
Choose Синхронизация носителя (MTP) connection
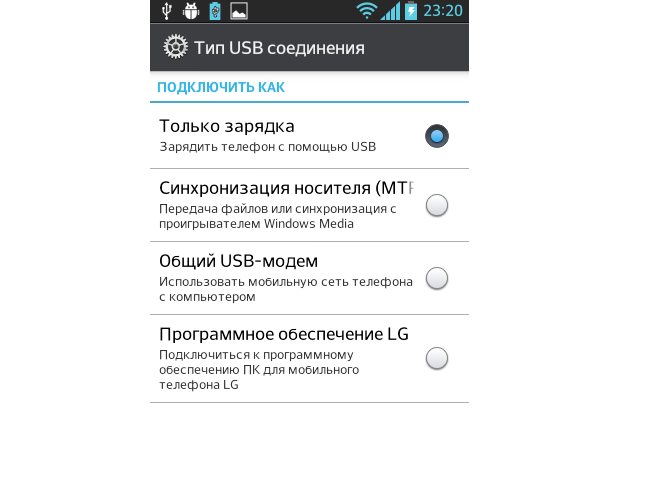(x=436, y=206)
